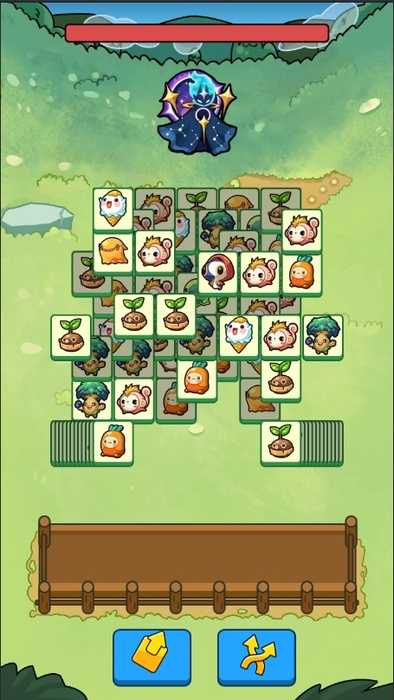Use the yellow tile pop-out button
The height and width of the screenshot is (700, 394).
point(152,657)
